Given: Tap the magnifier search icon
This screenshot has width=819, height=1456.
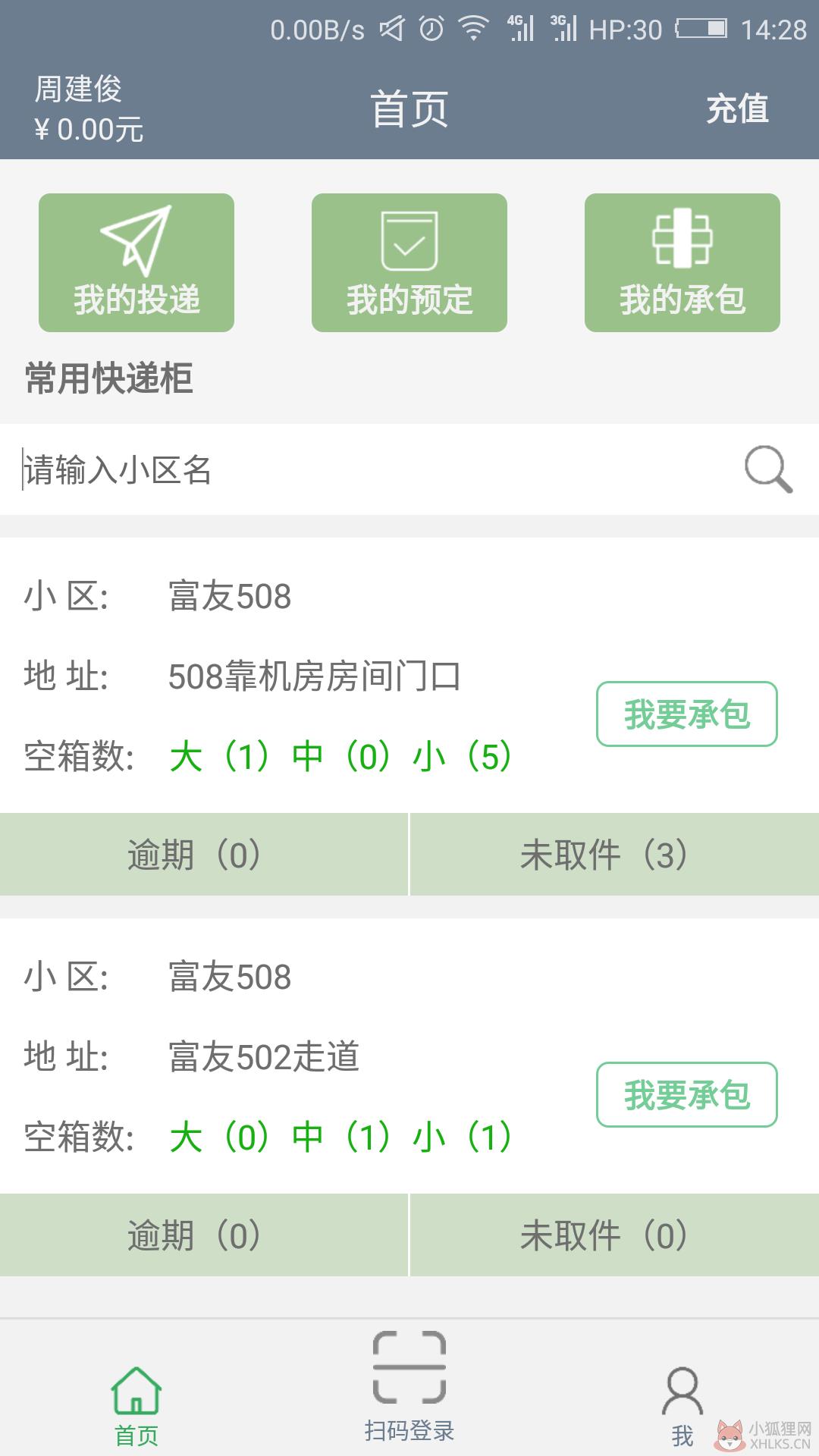Looking at the screenshot, I should [768, 469].
